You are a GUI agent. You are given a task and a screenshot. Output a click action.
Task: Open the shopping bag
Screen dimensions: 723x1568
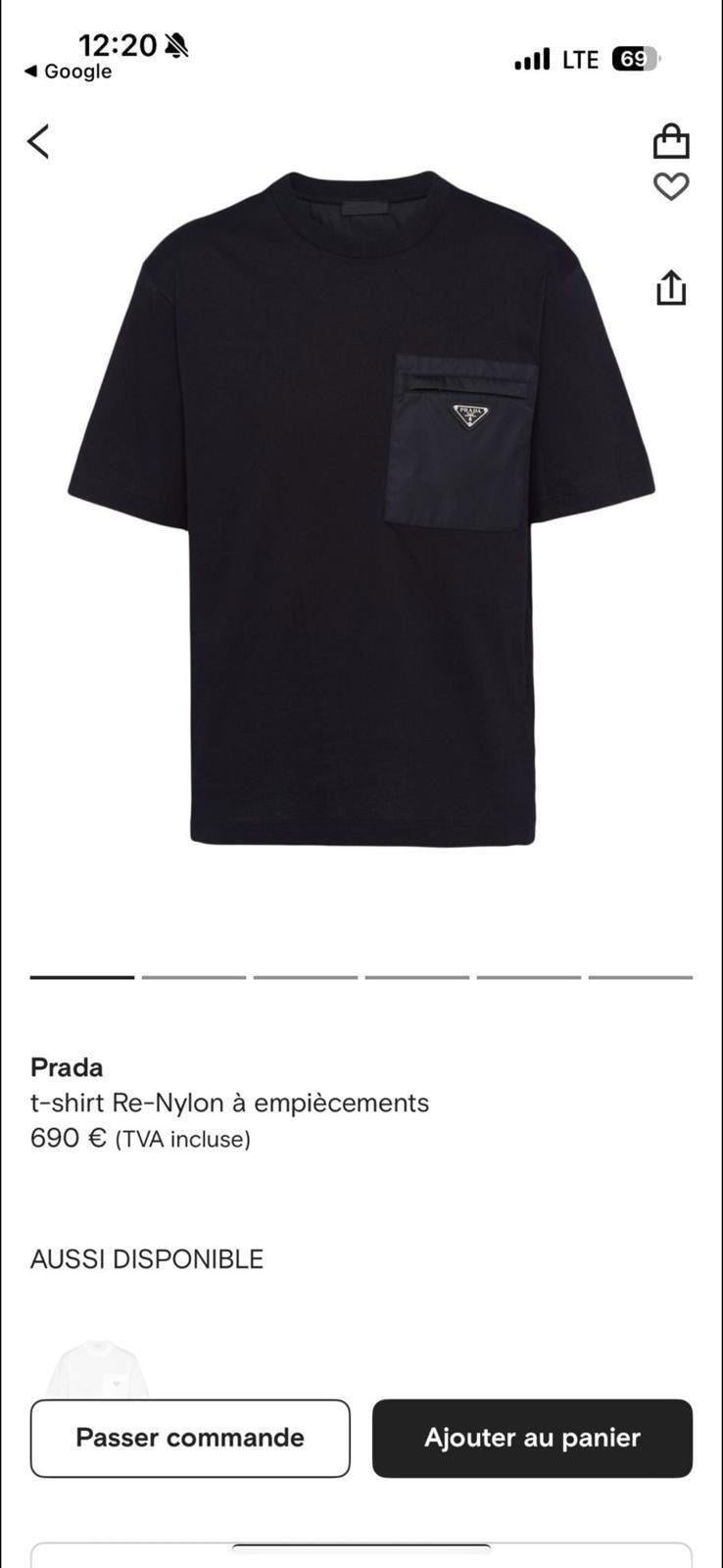pos(671,141)
